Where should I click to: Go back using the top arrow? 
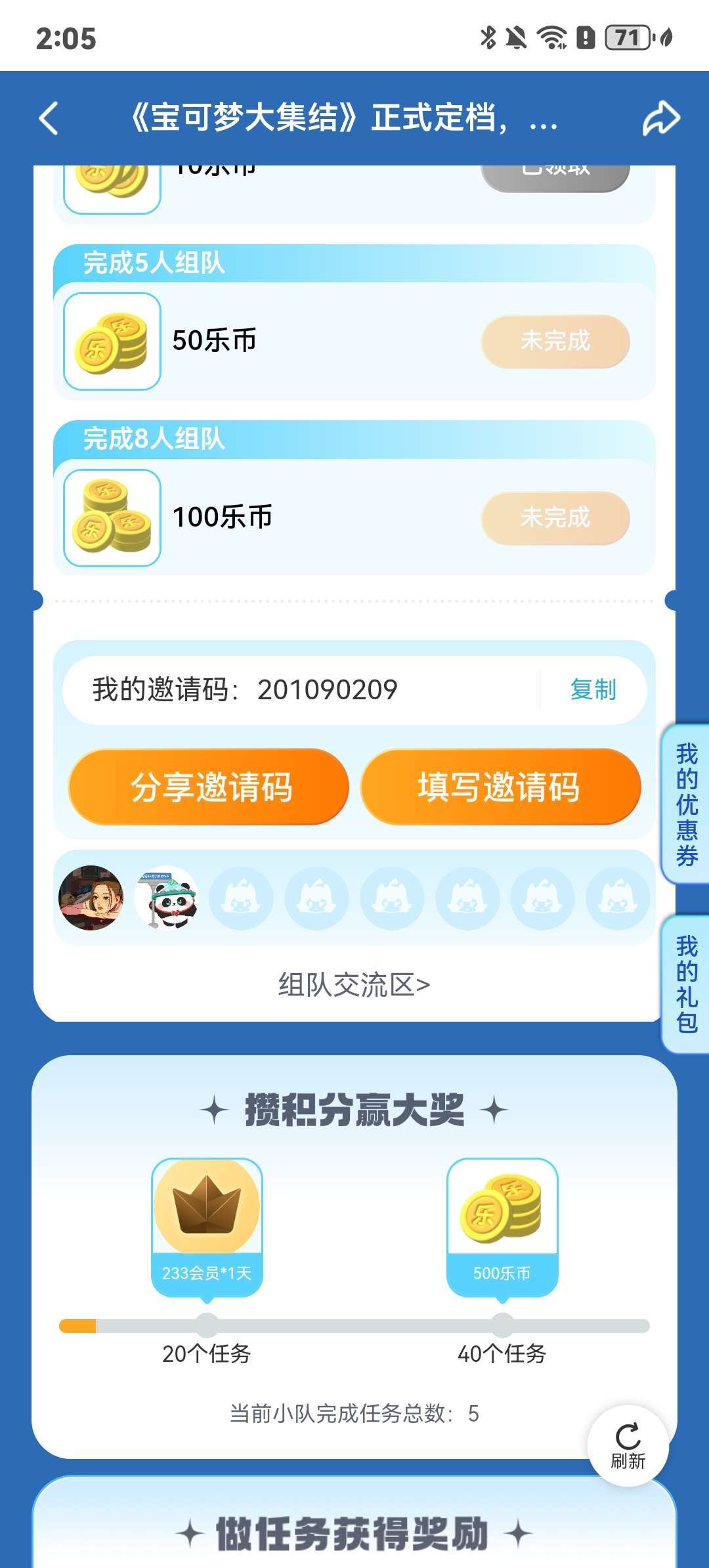[49, 118]
